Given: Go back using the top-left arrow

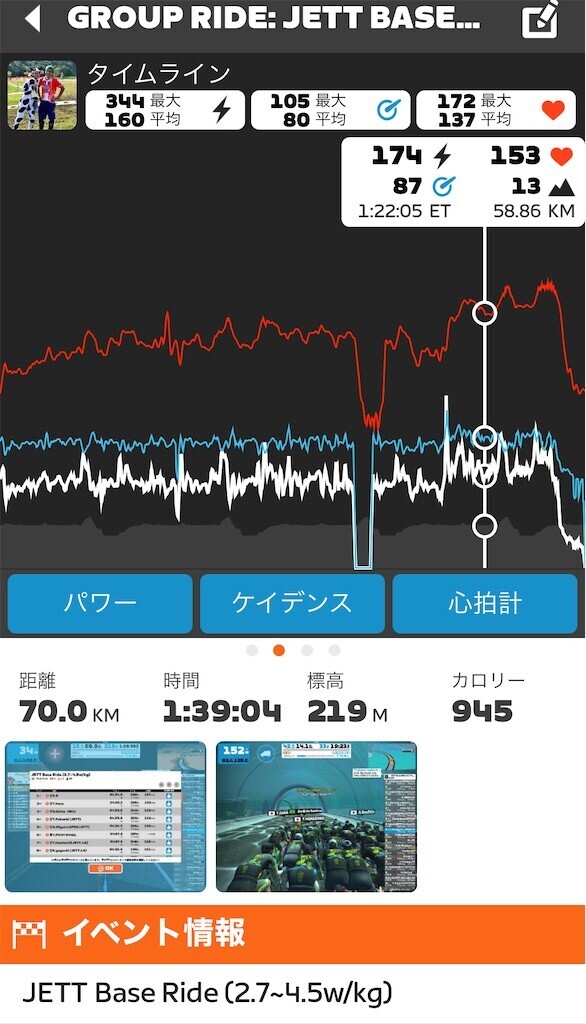Looking at the screenshot, I should [33, 20].
